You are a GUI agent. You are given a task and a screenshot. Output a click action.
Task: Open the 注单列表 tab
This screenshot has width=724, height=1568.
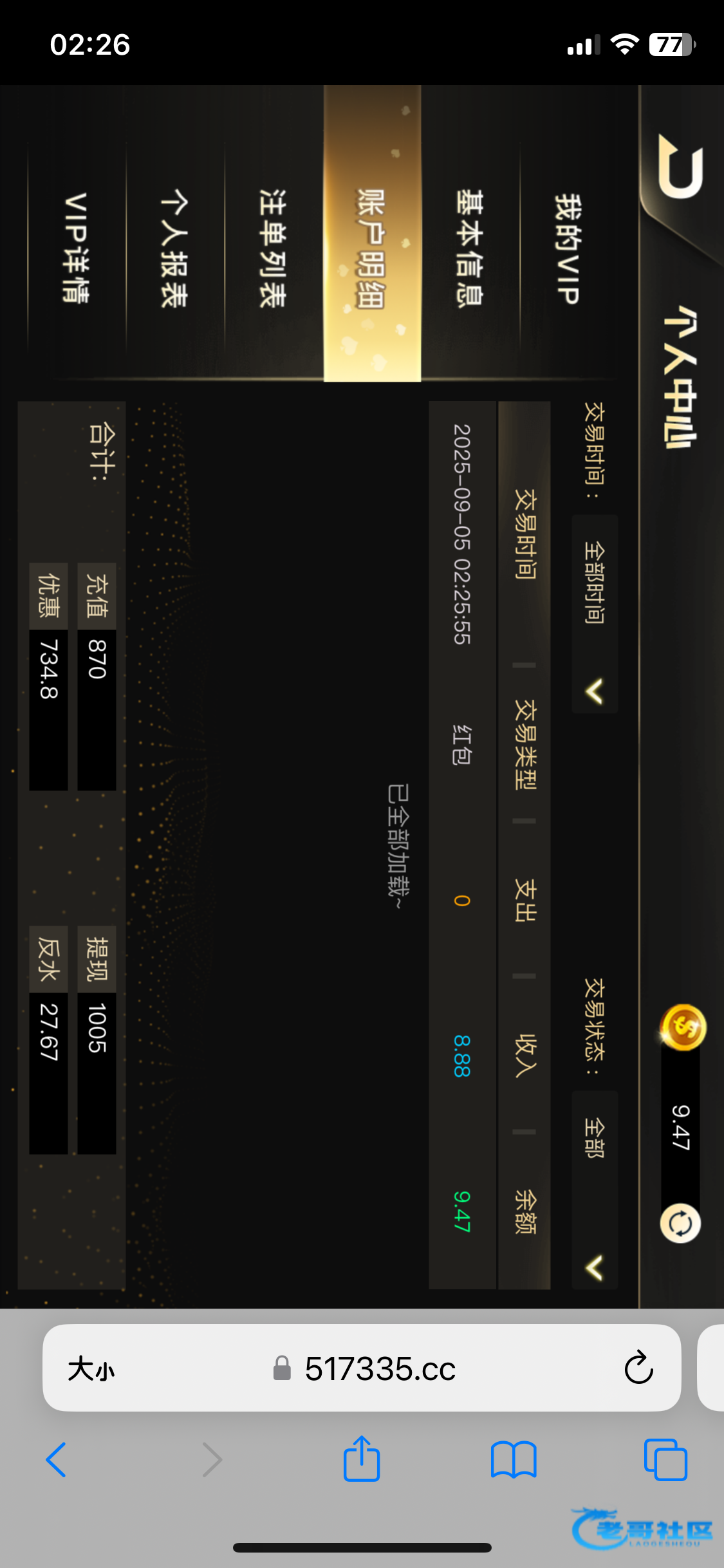(x=274, y=247)
